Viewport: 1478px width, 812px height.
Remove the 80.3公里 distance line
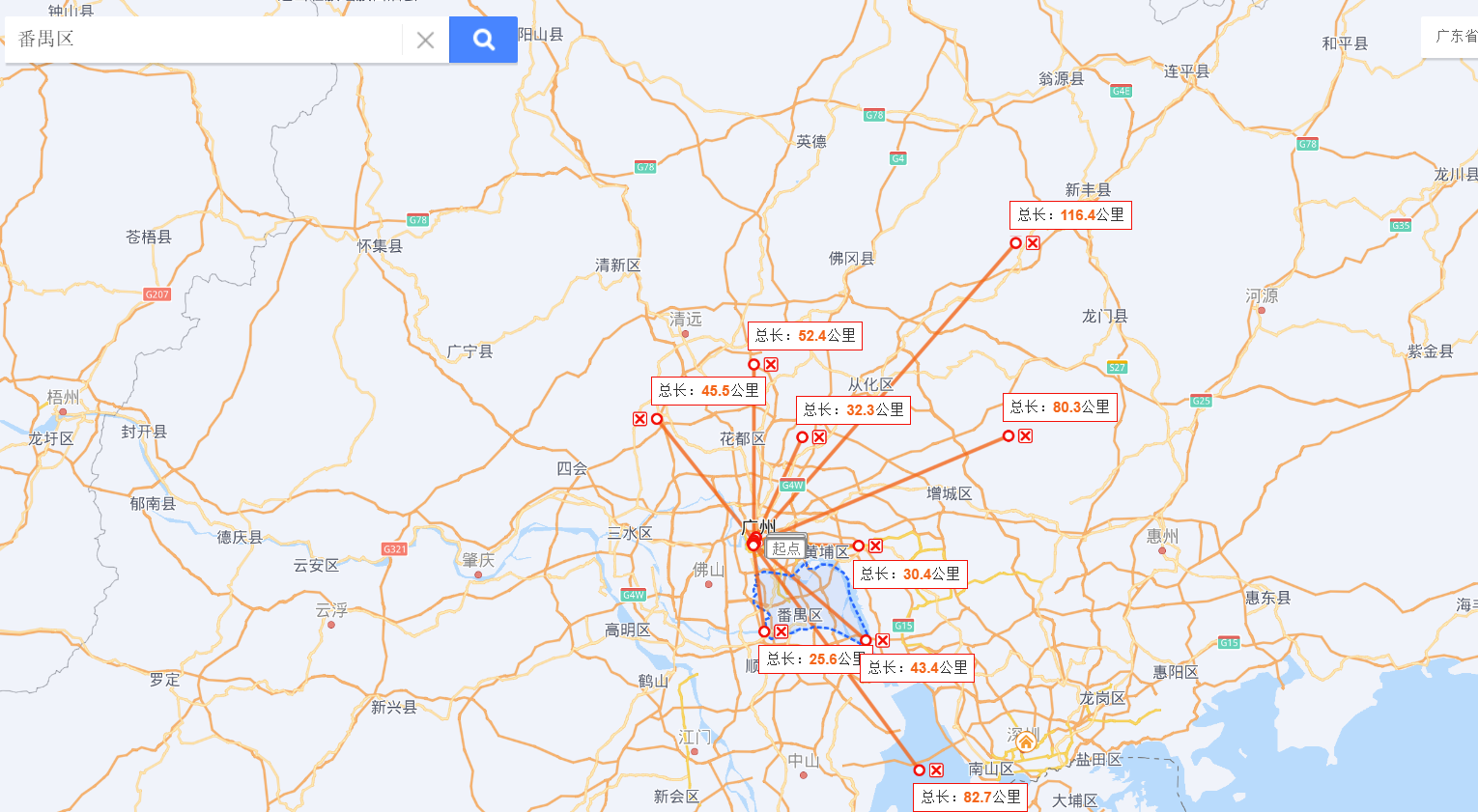point(1025,436)
